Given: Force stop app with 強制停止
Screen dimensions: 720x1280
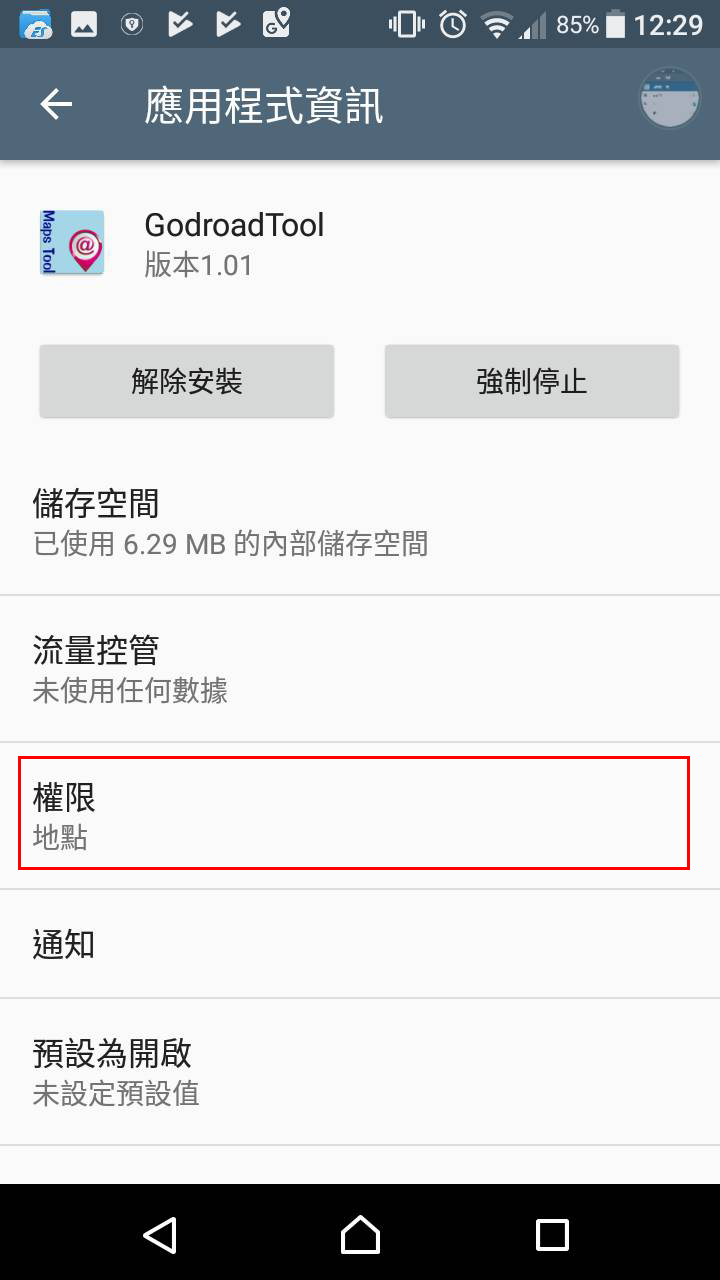Looking at the screenshot, I should (532, 381).
